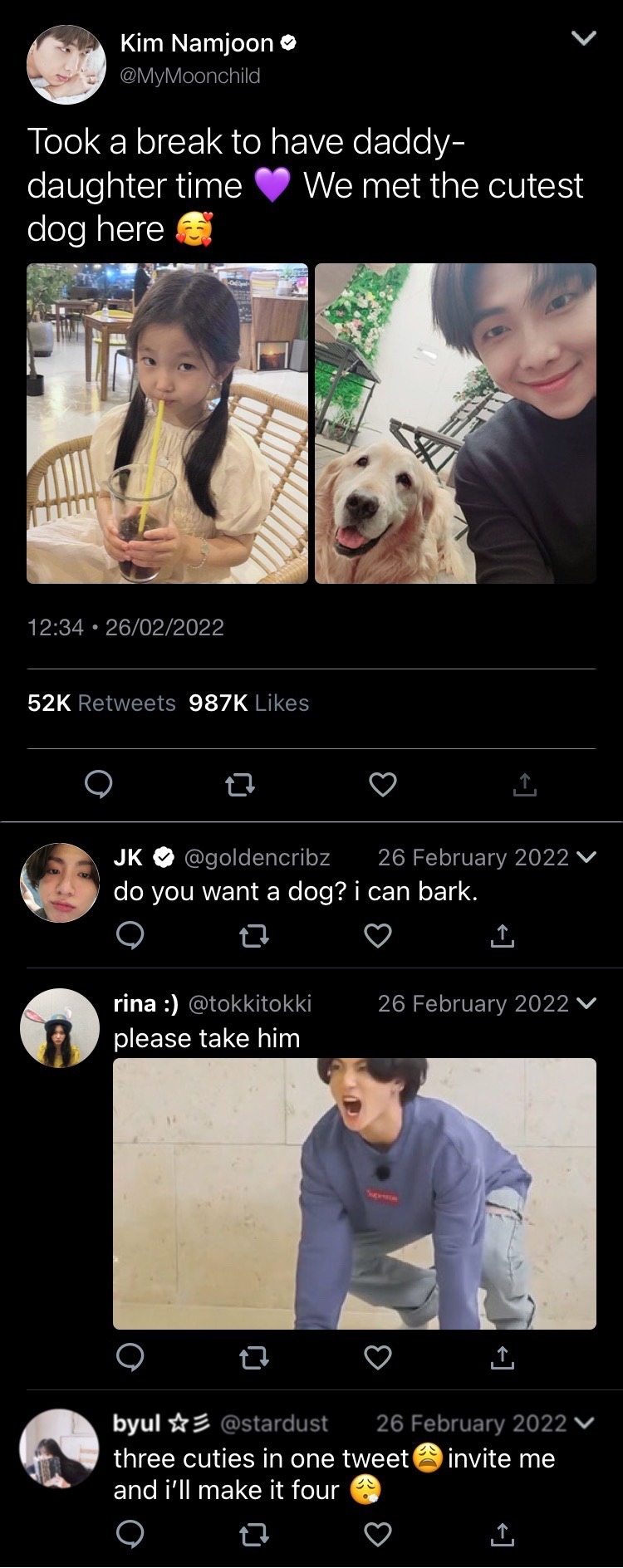The image size is (623, 1568).
Task: Open the dropdown chevron on the main tweet
Action: [x=585, y=38]
